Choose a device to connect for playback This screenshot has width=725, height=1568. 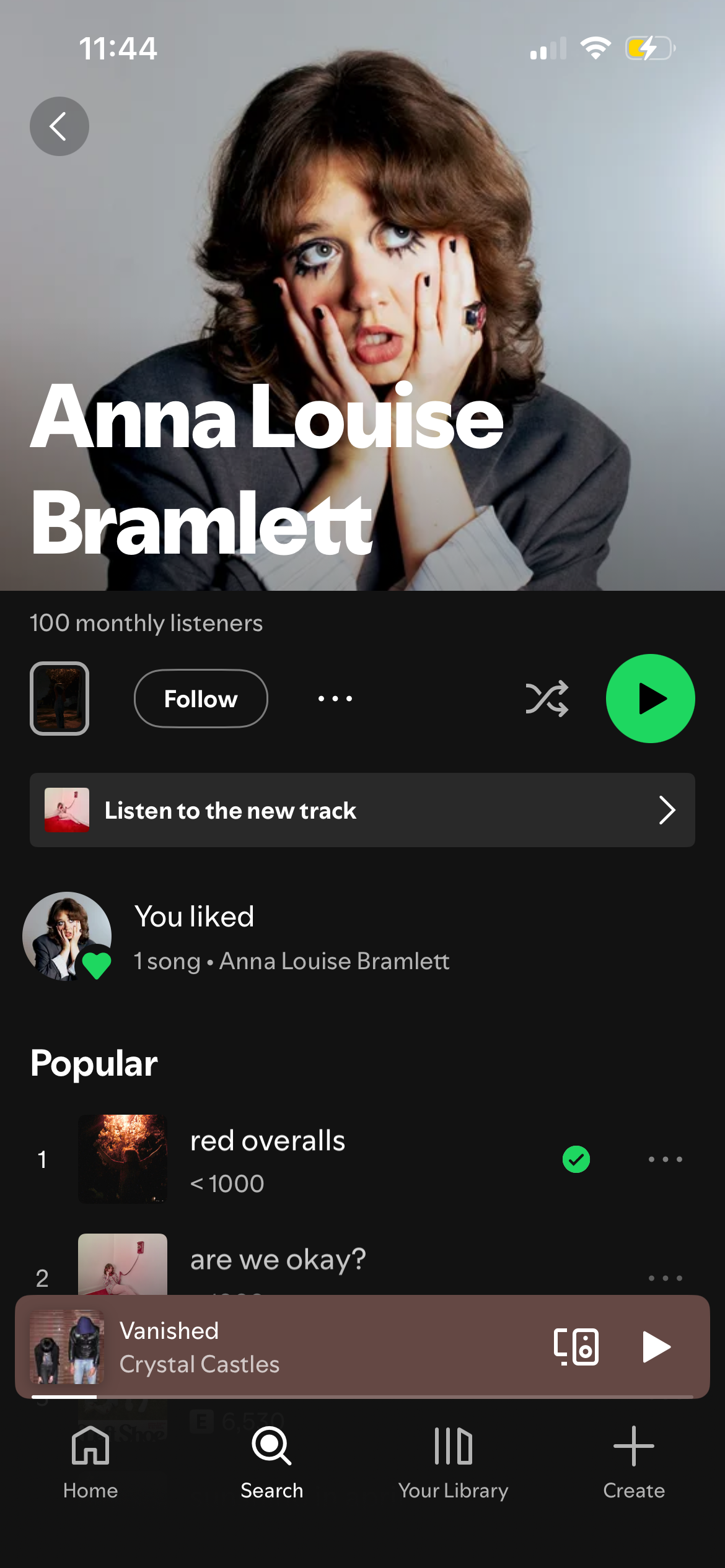pyautogui.click(x=576, y=1346)
